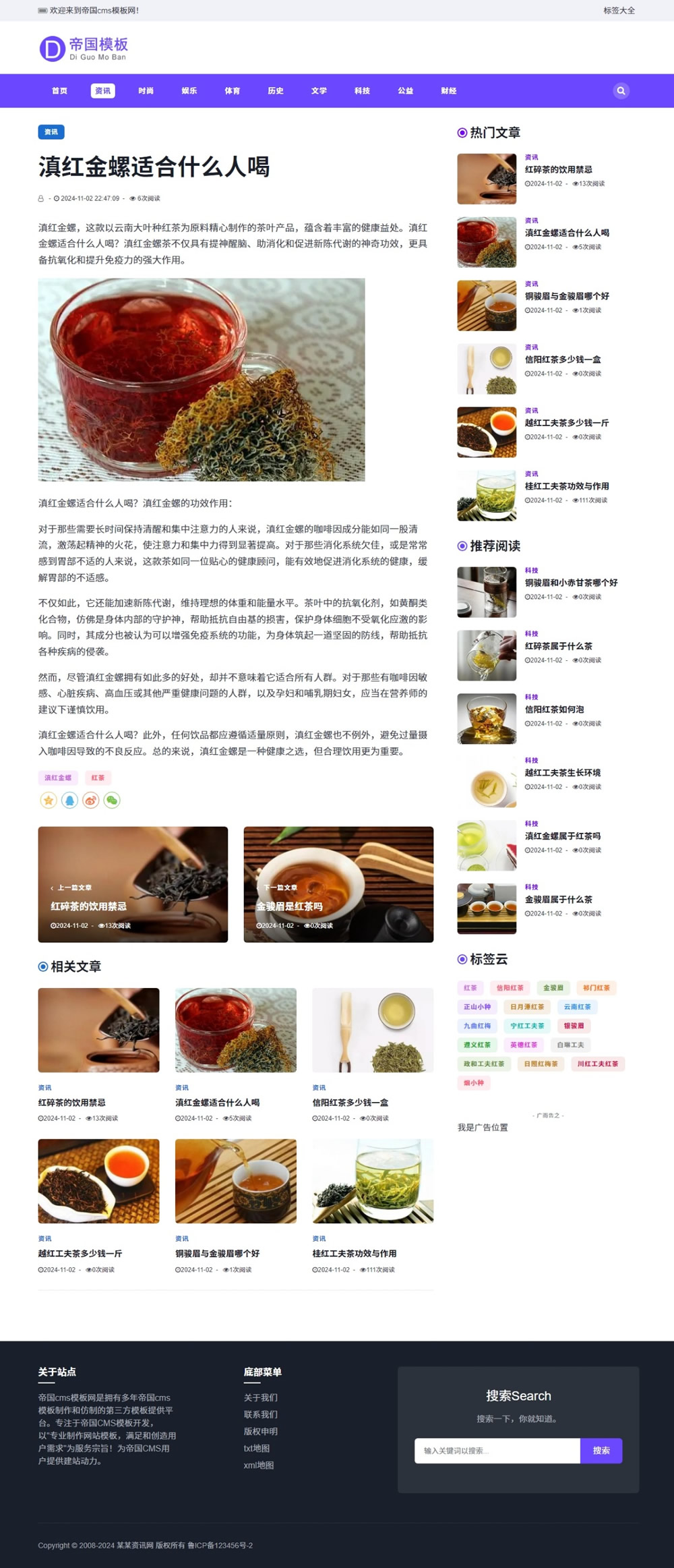This screenshot has width=674, height=1568.
Task: Select the 正山小种 tag in tag cloud
Action: 477,1007
